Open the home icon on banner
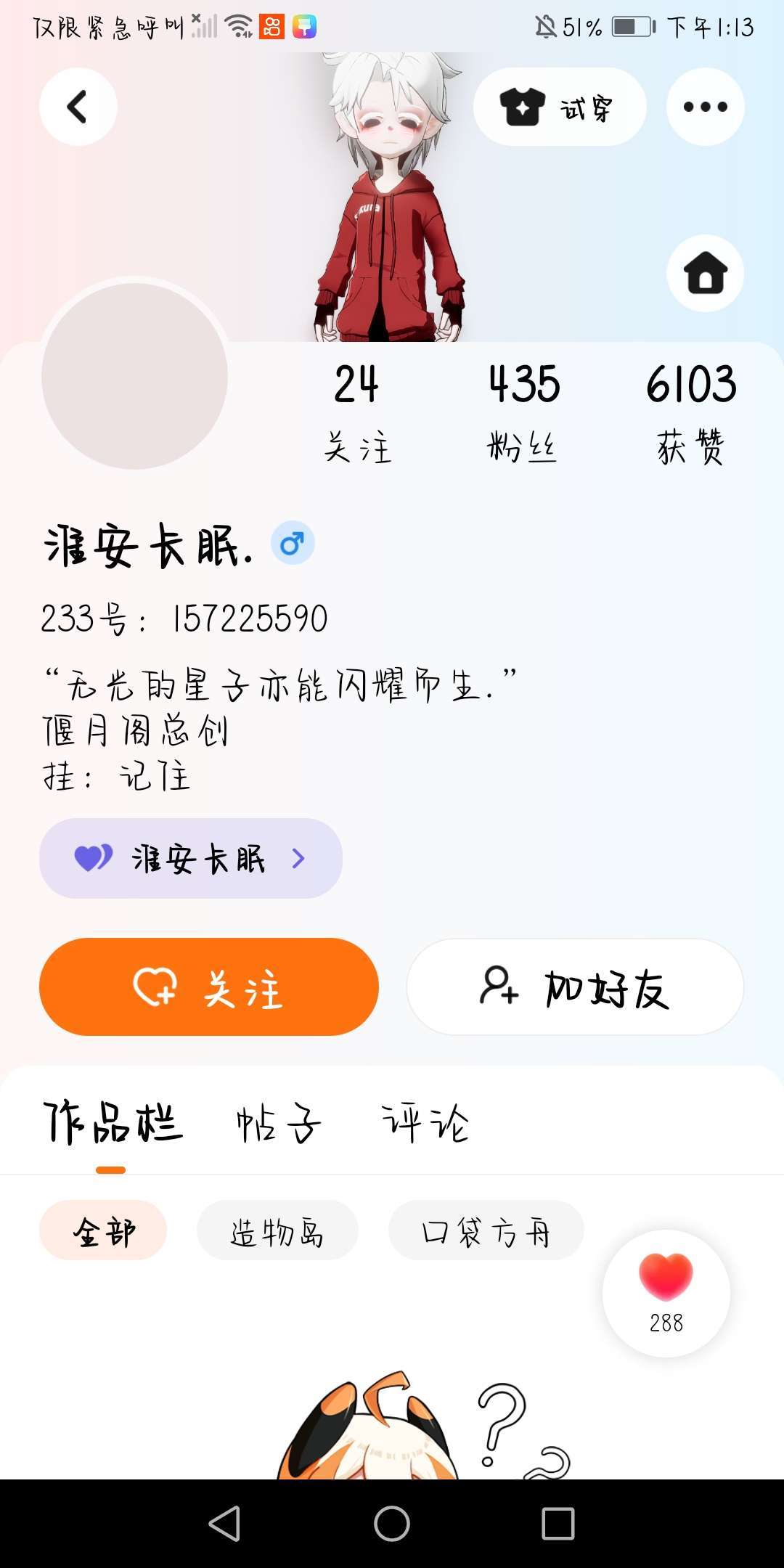This screenshot has height=1568, width=784. (x=705, y=273)
